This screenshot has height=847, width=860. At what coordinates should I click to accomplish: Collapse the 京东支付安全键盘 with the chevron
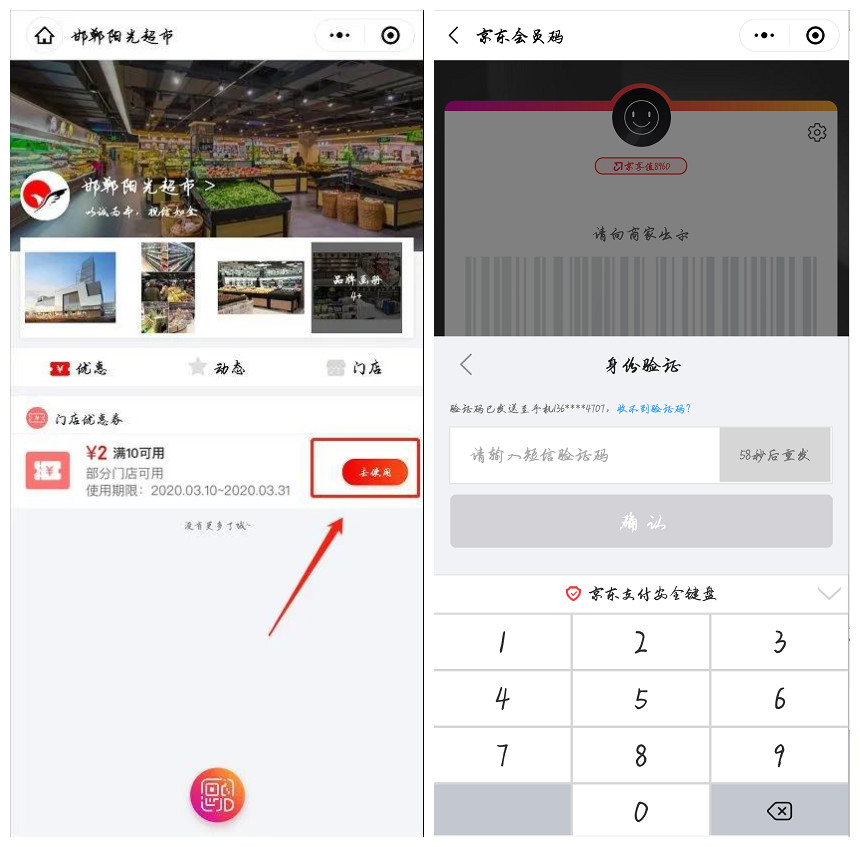pos(829,594)
